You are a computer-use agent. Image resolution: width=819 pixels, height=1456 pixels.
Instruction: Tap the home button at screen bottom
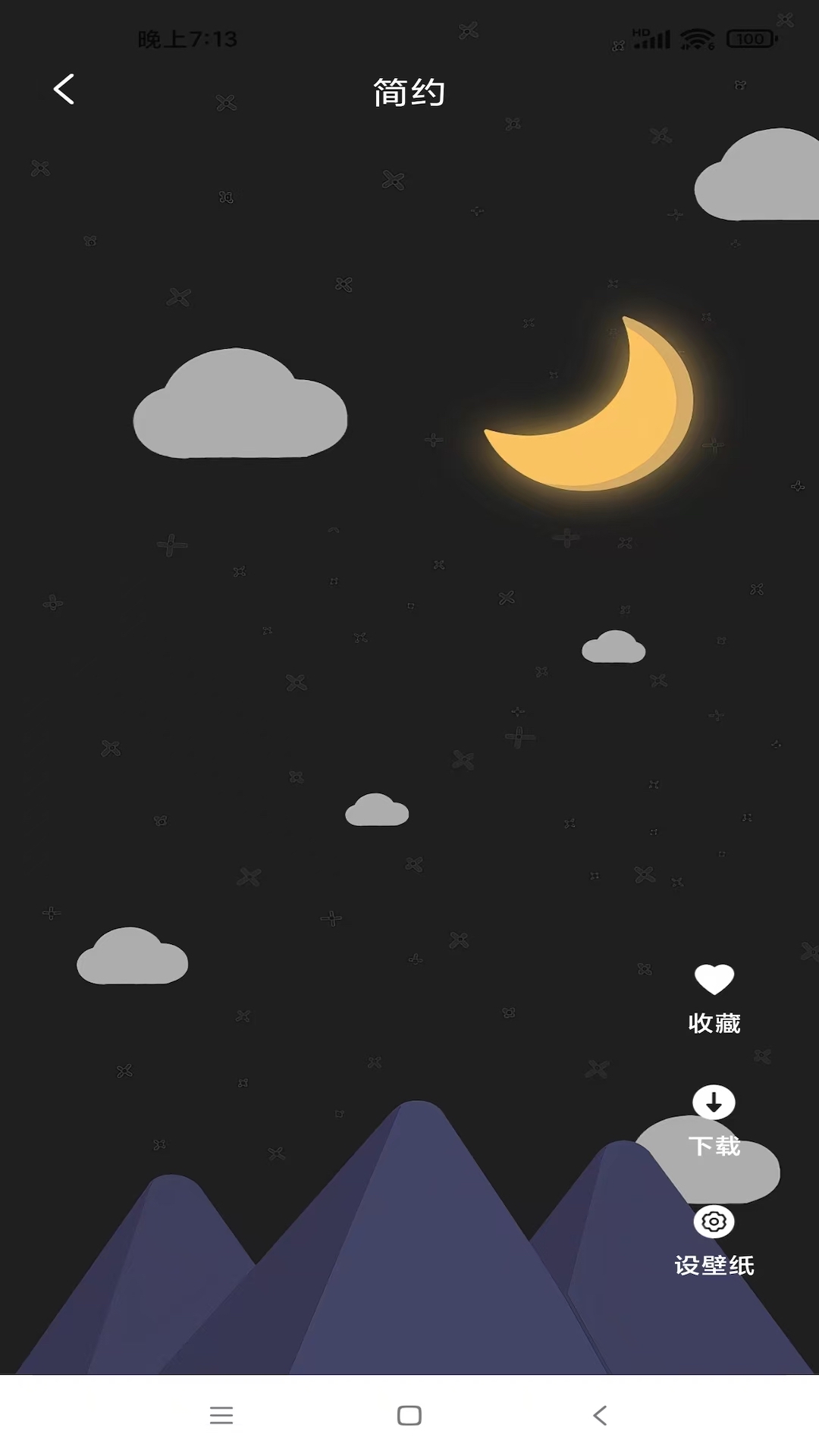[x=409, y=1416]
